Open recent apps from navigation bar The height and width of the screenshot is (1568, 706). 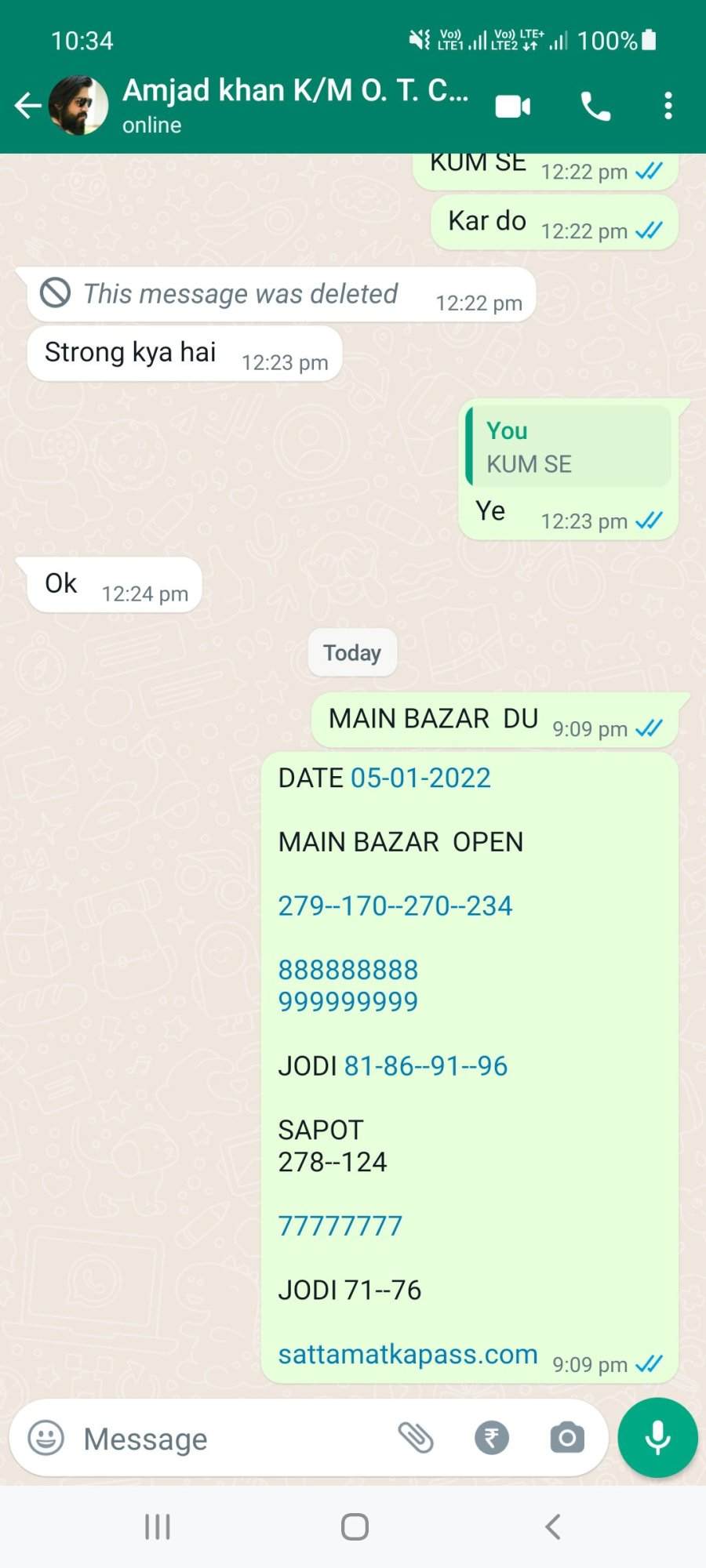tap(157, 1526)
